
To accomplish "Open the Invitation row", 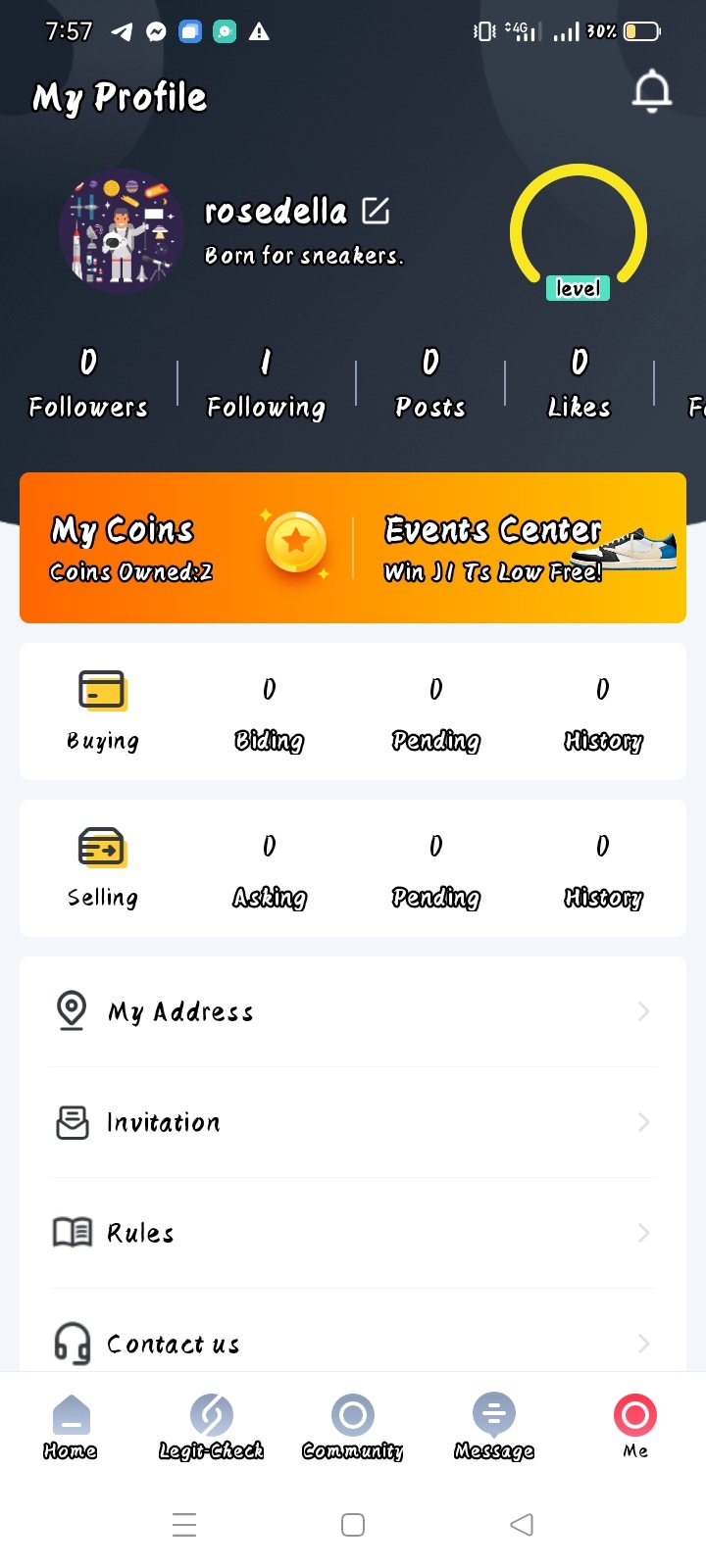I will coord(353,1122).
